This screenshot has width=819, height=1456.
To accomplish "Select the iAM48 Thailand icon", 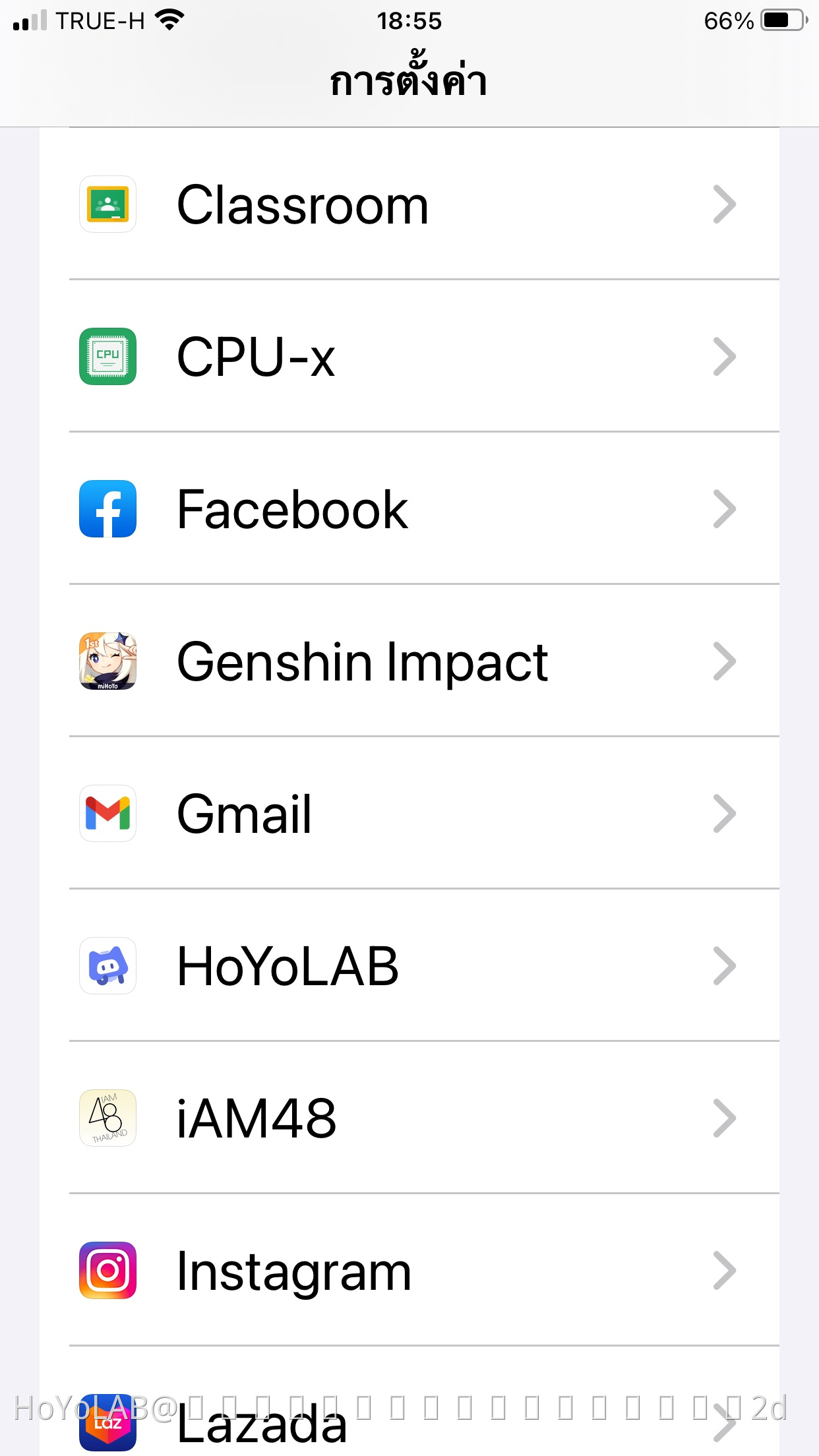I will click(x=107, y=1118).
